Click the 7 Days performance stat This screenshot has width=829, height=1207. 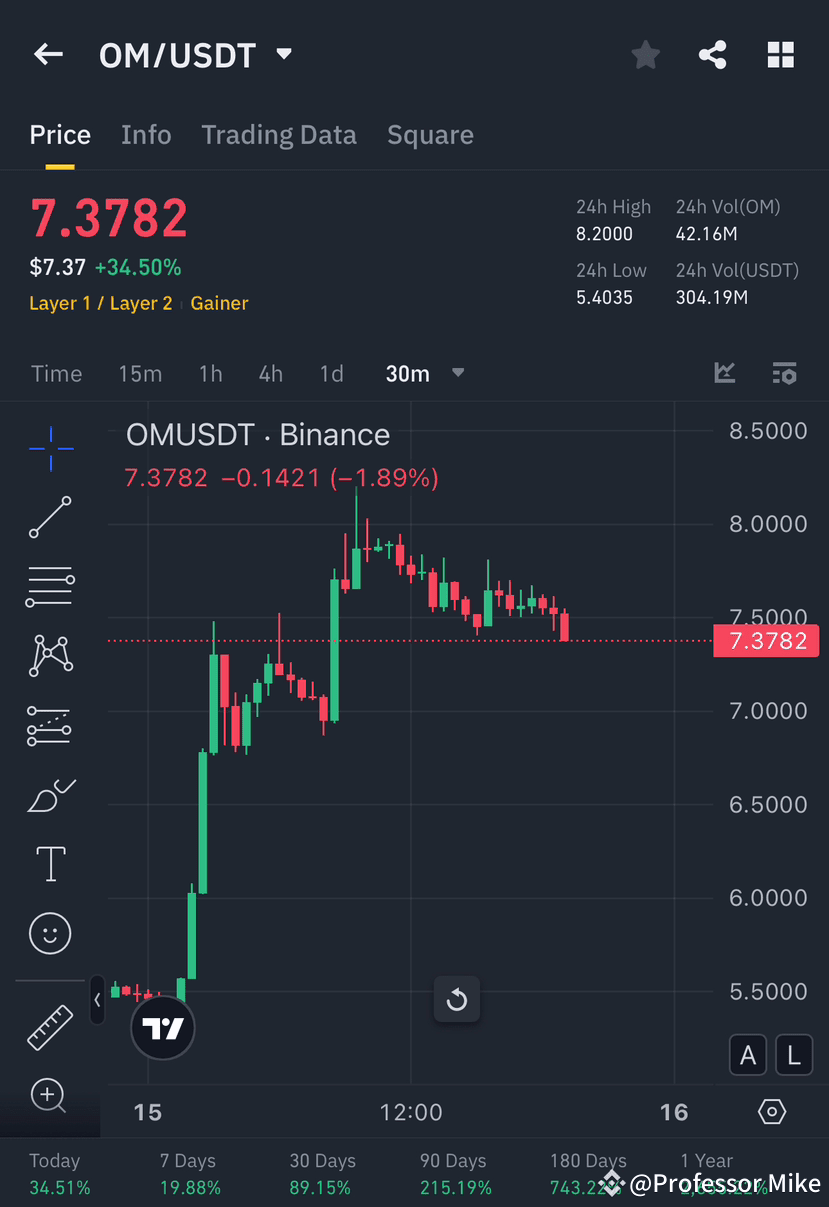coord(187,1171)
